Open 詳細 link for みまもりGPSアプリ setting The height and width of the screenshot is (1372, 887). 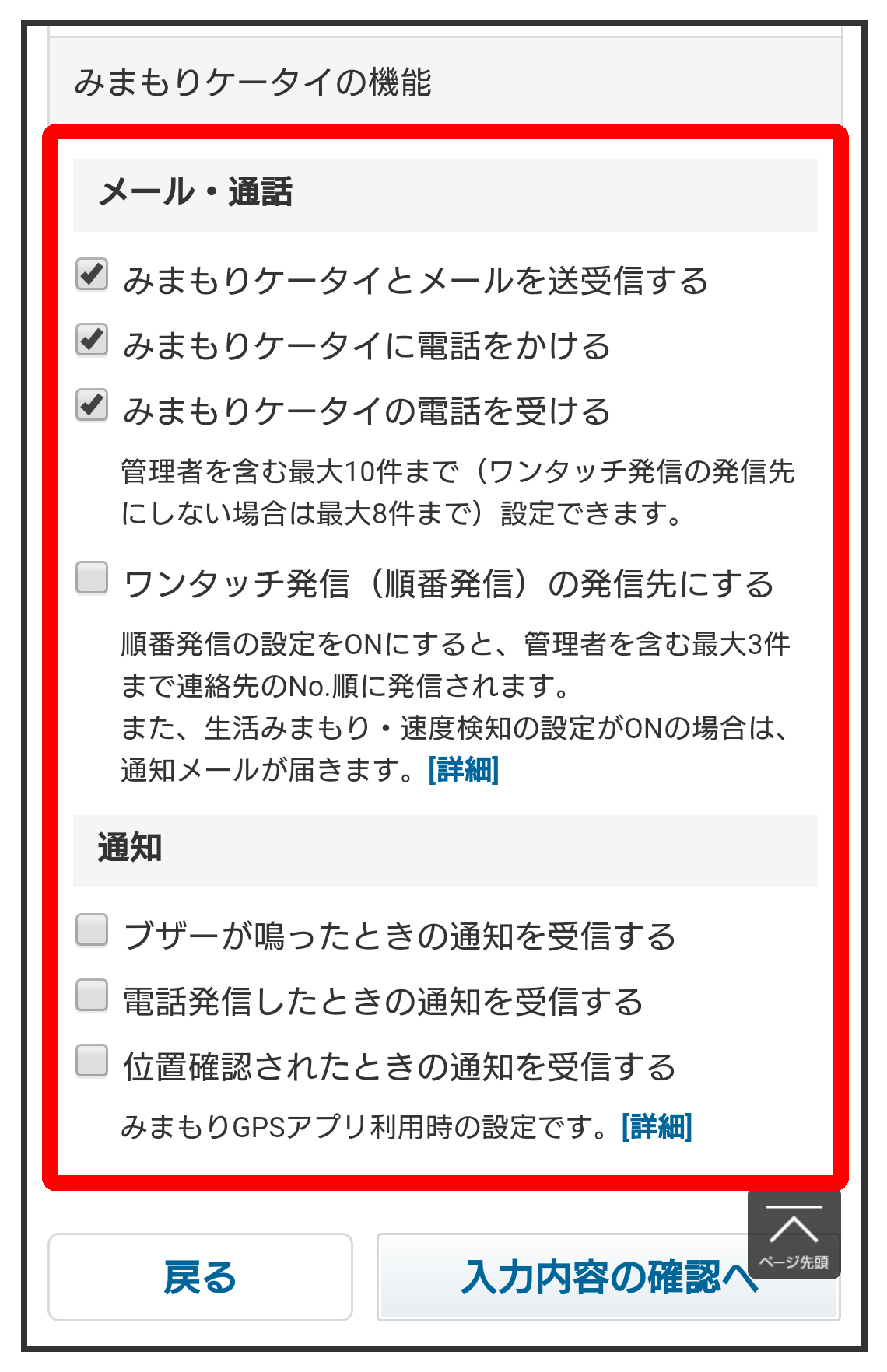pyautogui.click(x=657, y=1126)
